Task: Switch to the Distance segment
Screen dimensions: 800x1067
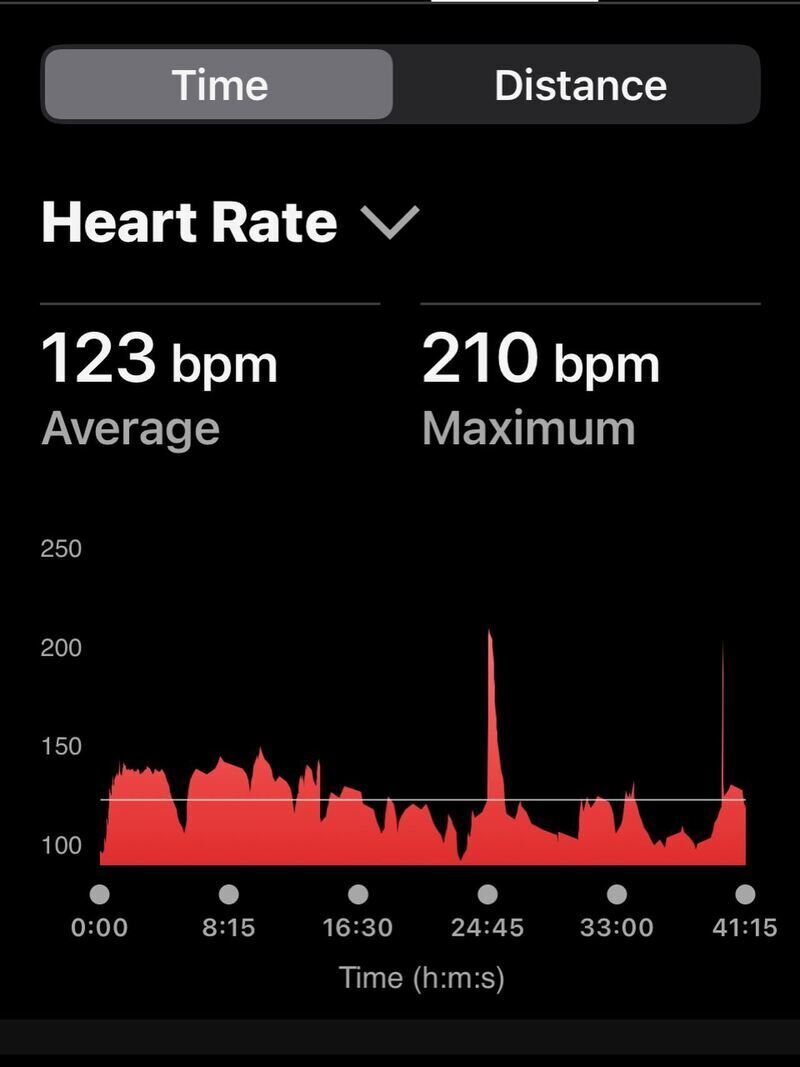Action: [580, 84]
